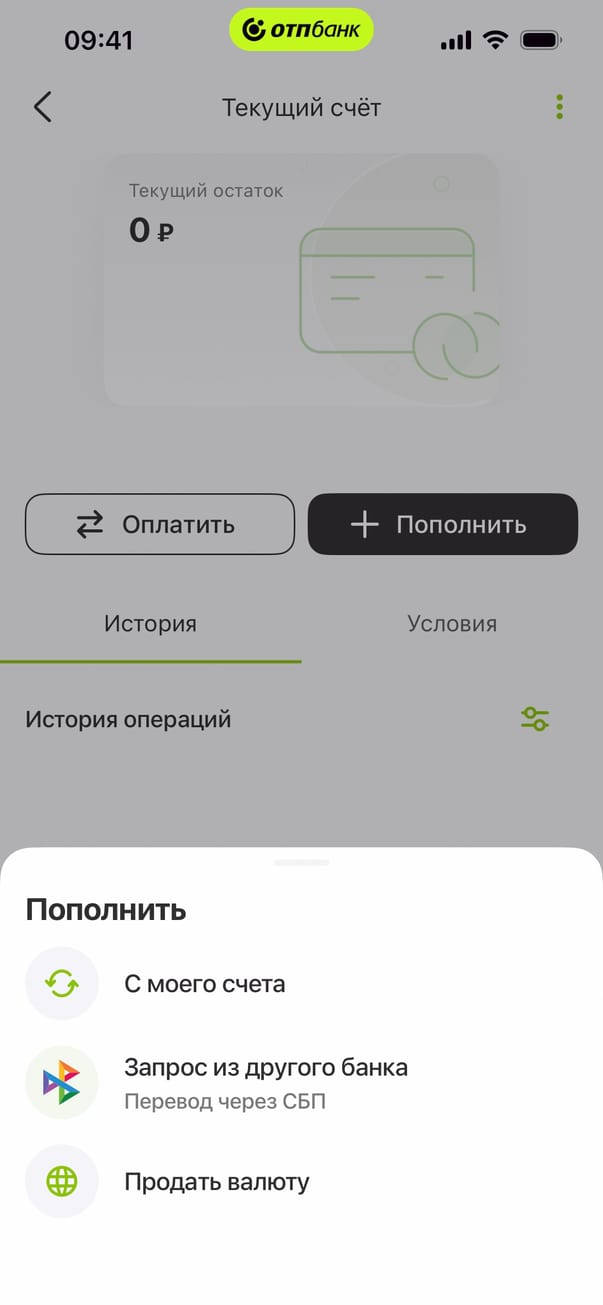Open the 'Текущий остаток' account card
The width and height of the screenshot is (603, 1305).
point(301,279)
